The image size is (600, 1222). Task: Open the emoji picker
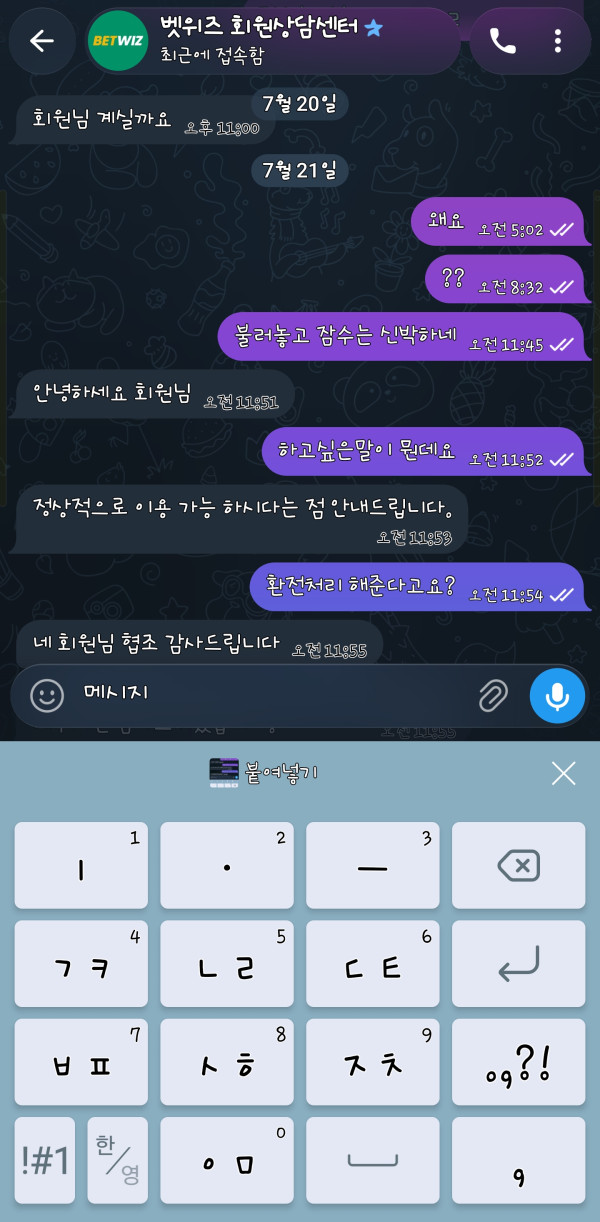pos(47,695)
